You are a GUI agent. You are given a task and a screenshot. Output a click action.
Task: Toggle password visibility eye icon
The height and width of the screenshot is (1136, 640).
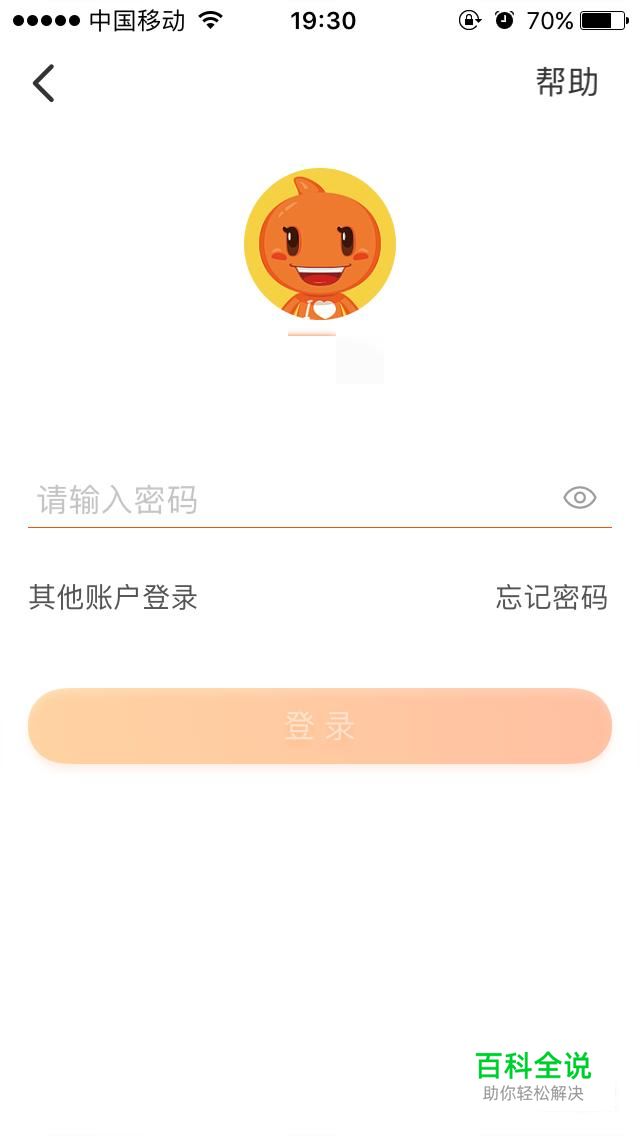click(x=580, y=498)
